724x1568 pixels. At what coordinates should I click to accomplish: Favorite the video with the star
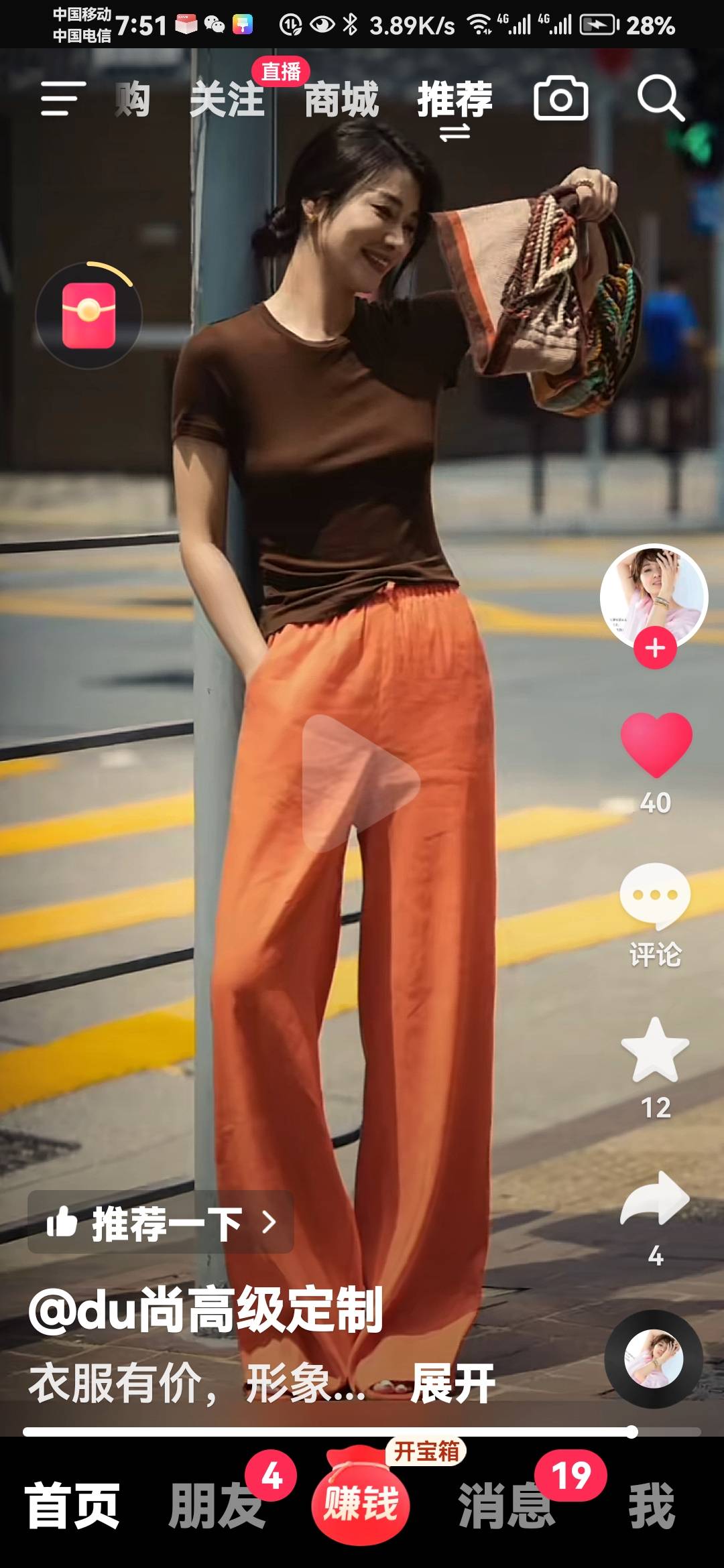pos(655,1051)
